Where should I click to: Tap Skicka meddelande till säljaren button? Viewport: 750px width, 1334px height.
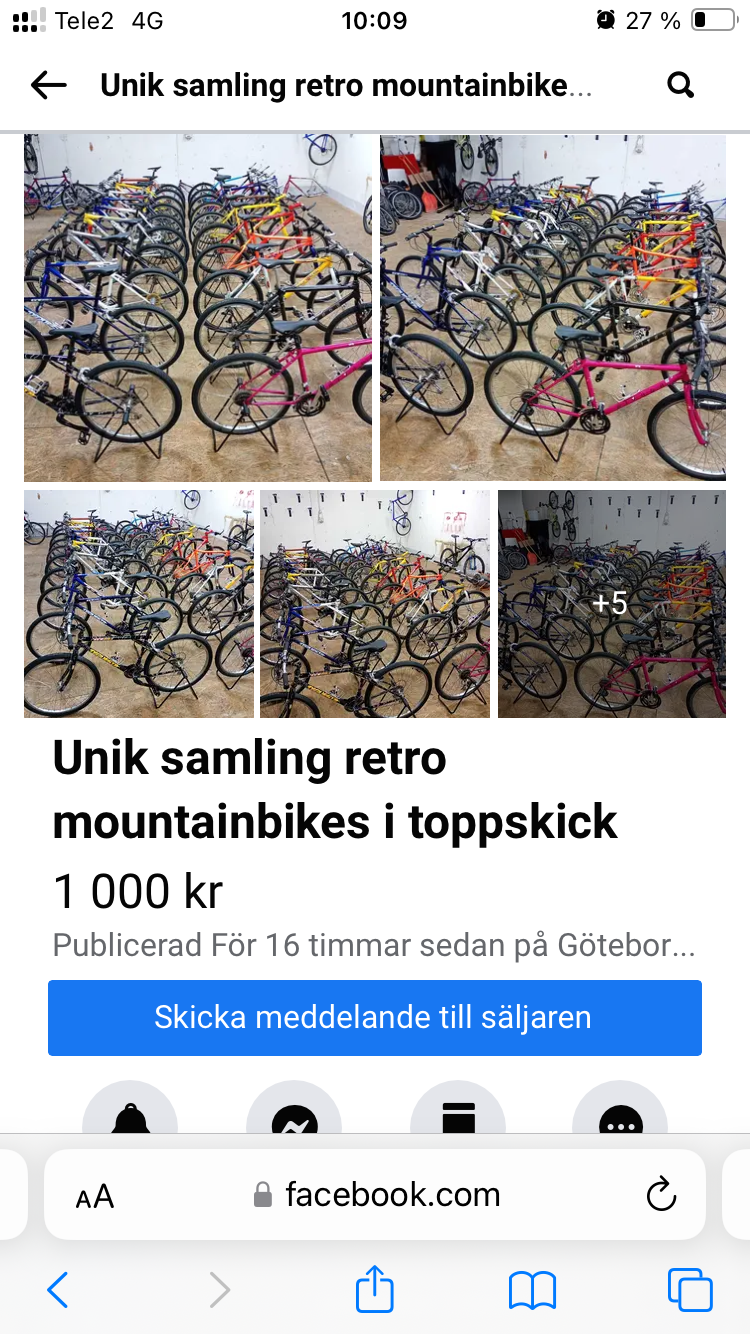pos(375,1018)
